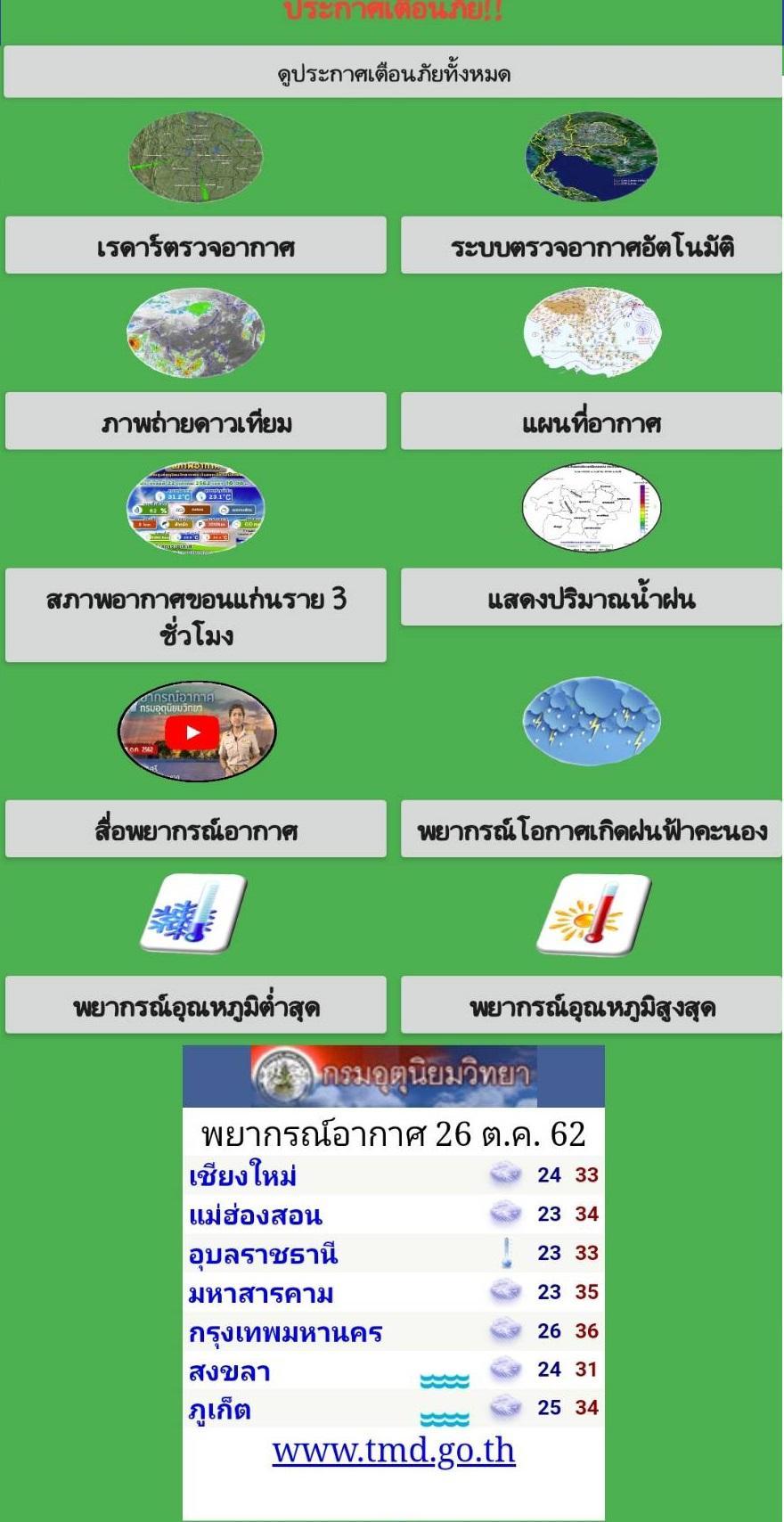
Task: Open ระบบตรวจอากาศอัตโนมัติ button
Action: [x=592, y=246]
